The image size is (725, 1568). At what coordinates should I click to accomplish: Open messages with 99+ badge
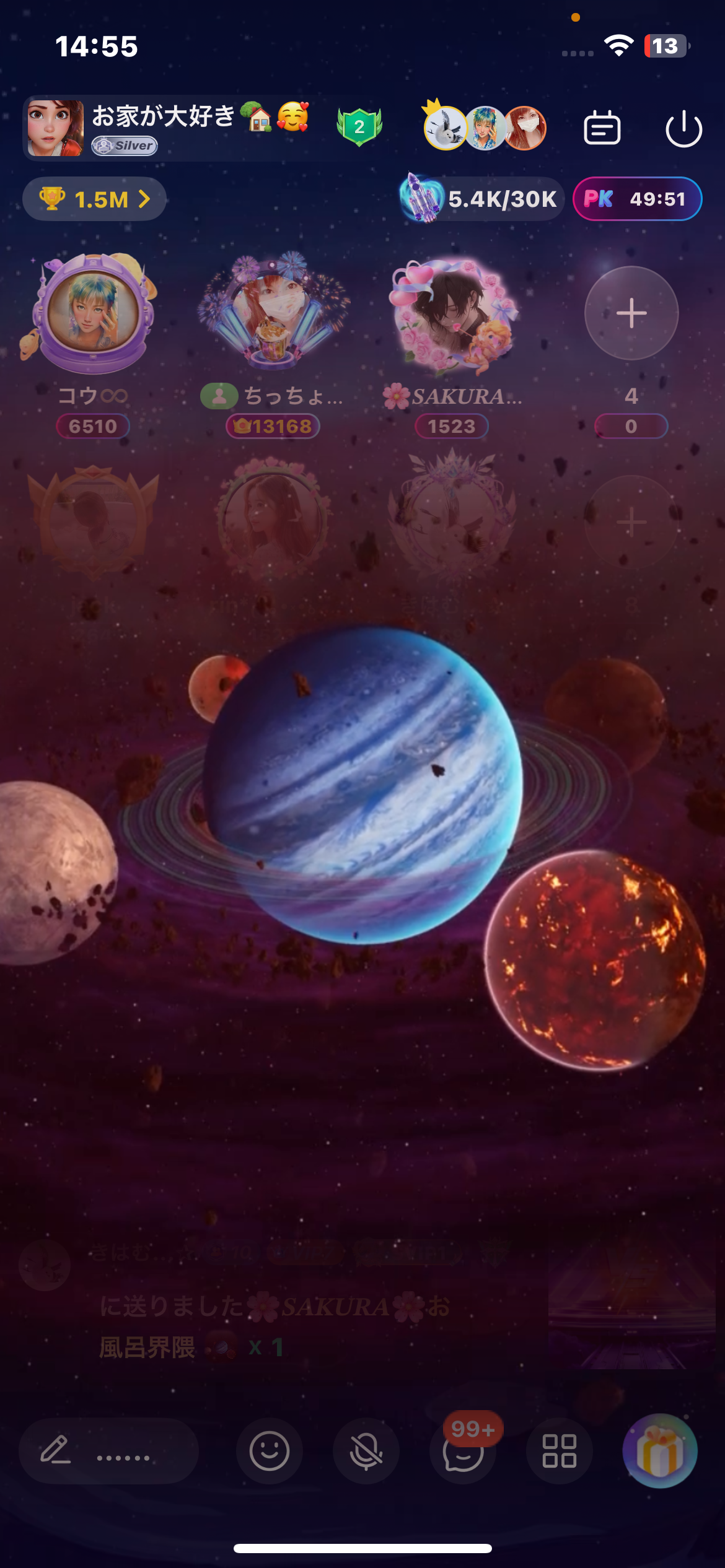[463, 1451]
